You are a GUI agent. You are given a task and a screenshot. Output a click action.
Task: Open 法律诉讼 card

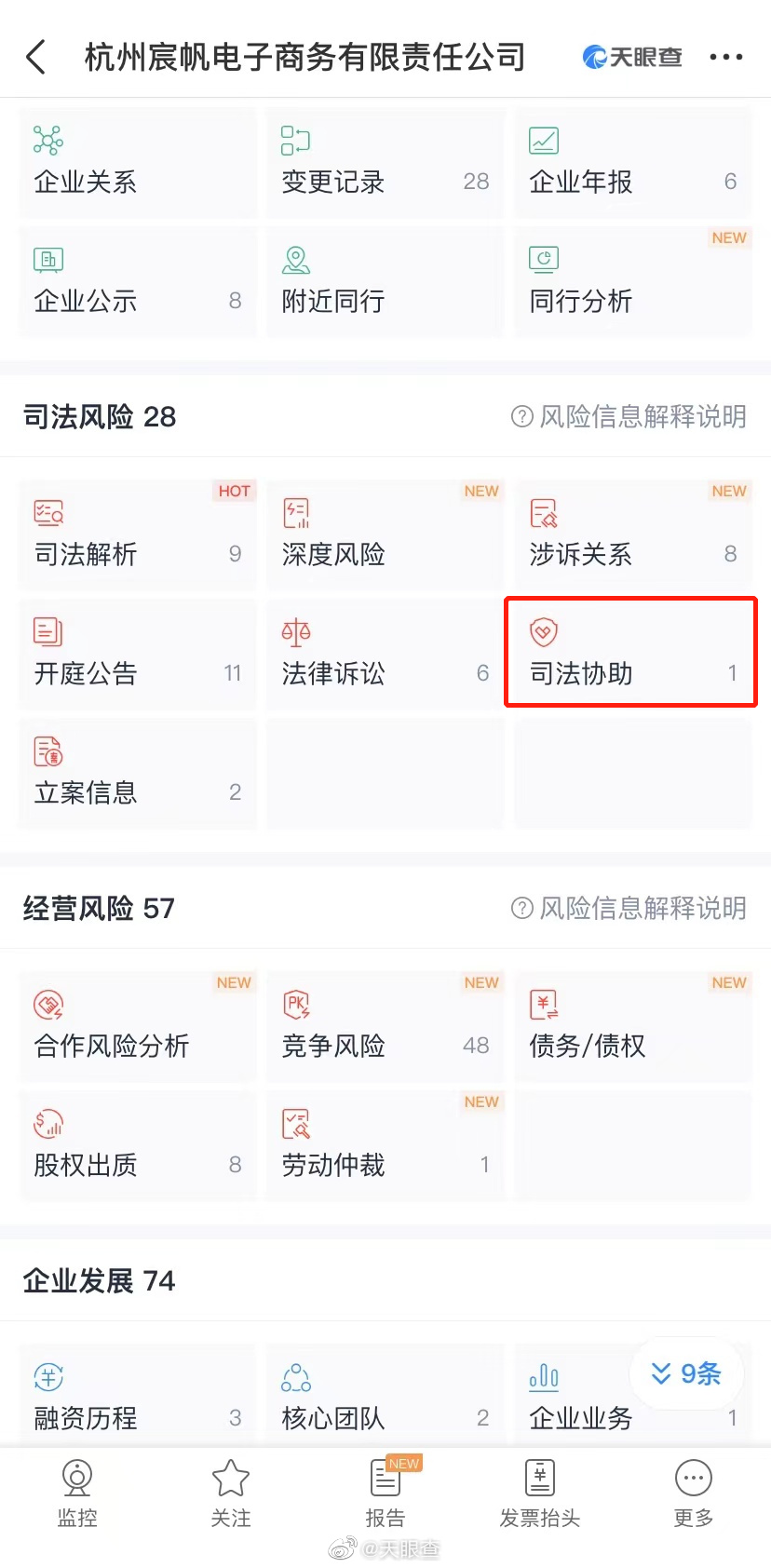pyautogui.click(x=385, y=655)
